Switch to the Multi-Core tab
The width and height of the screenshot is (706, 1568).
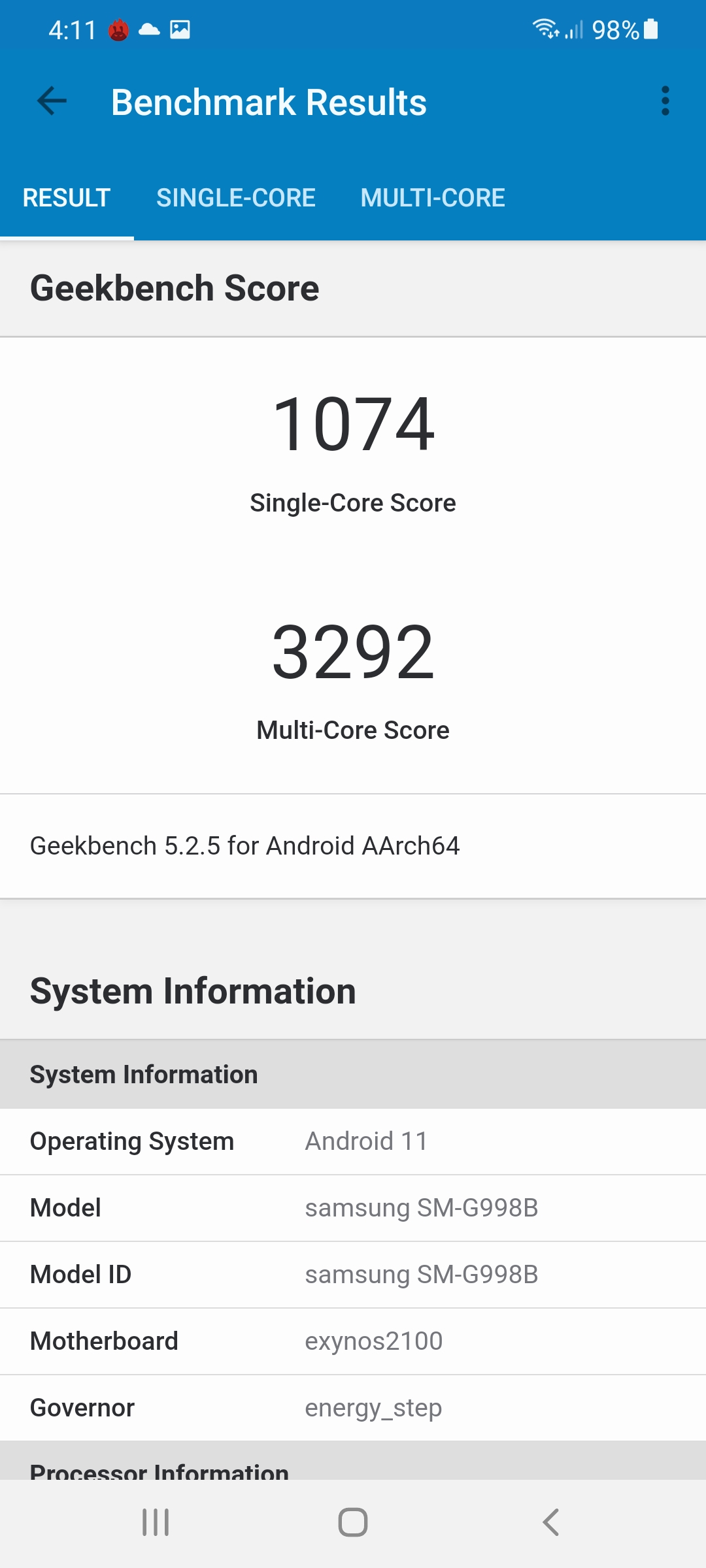pos(432,198)
